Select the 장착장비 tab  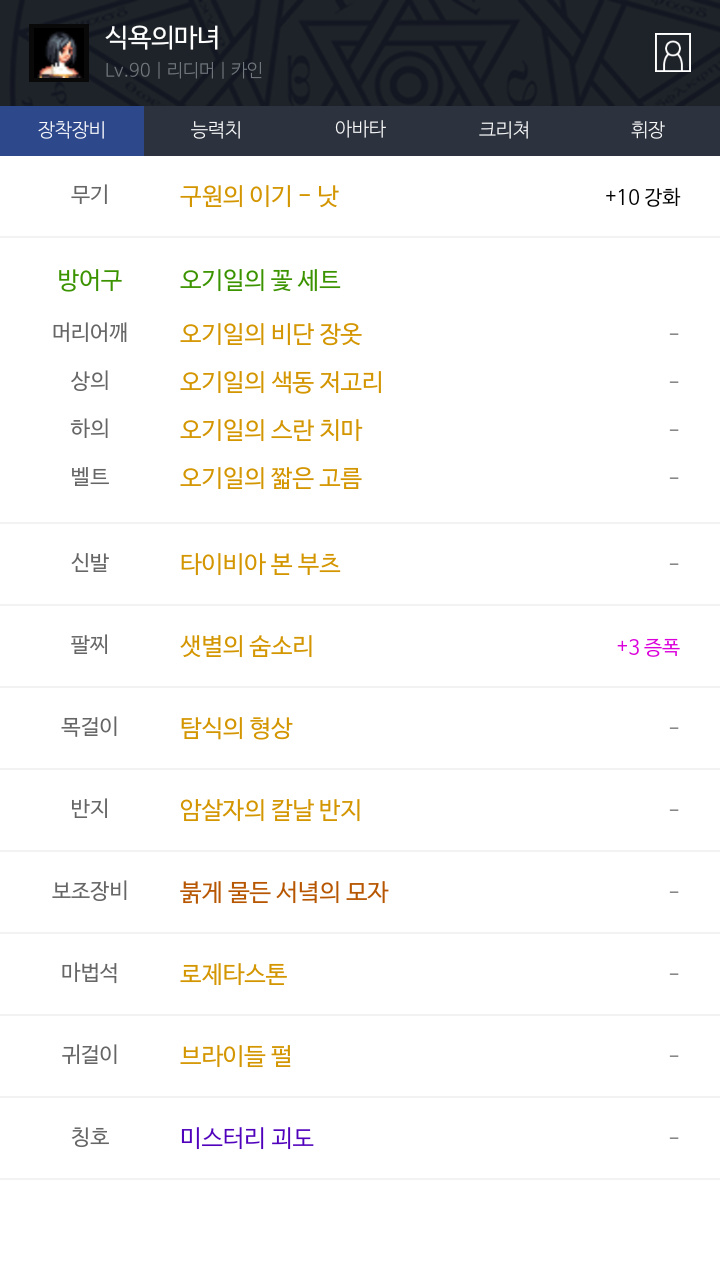tap(72, 130)
